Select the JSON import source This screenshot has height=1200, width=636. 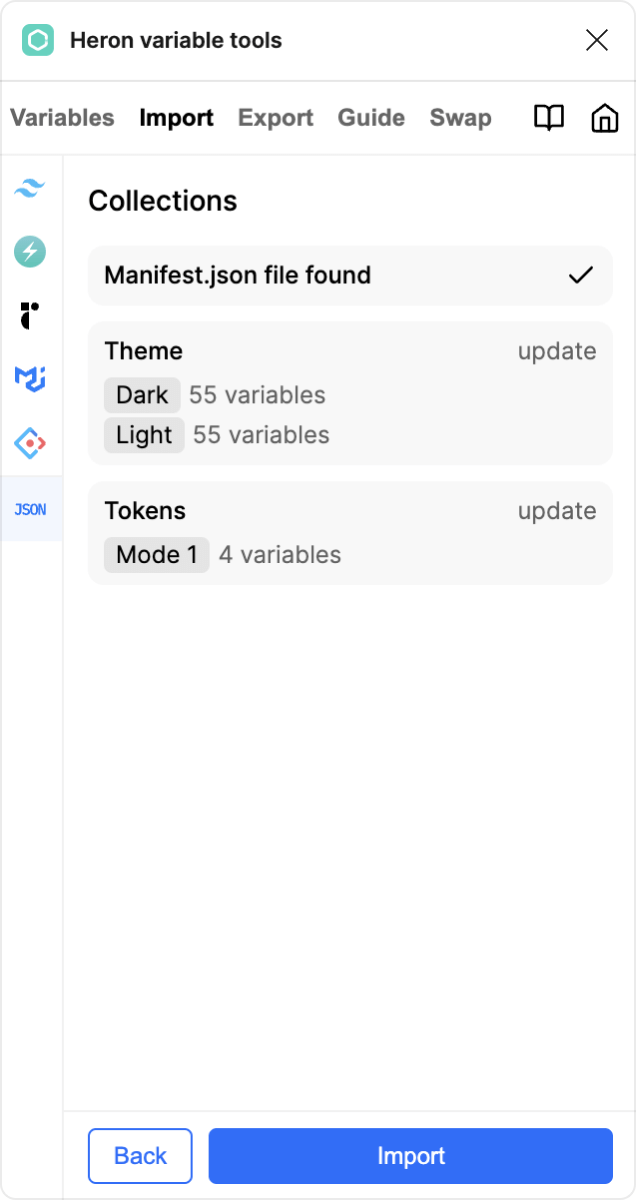[x=30, y=509]
